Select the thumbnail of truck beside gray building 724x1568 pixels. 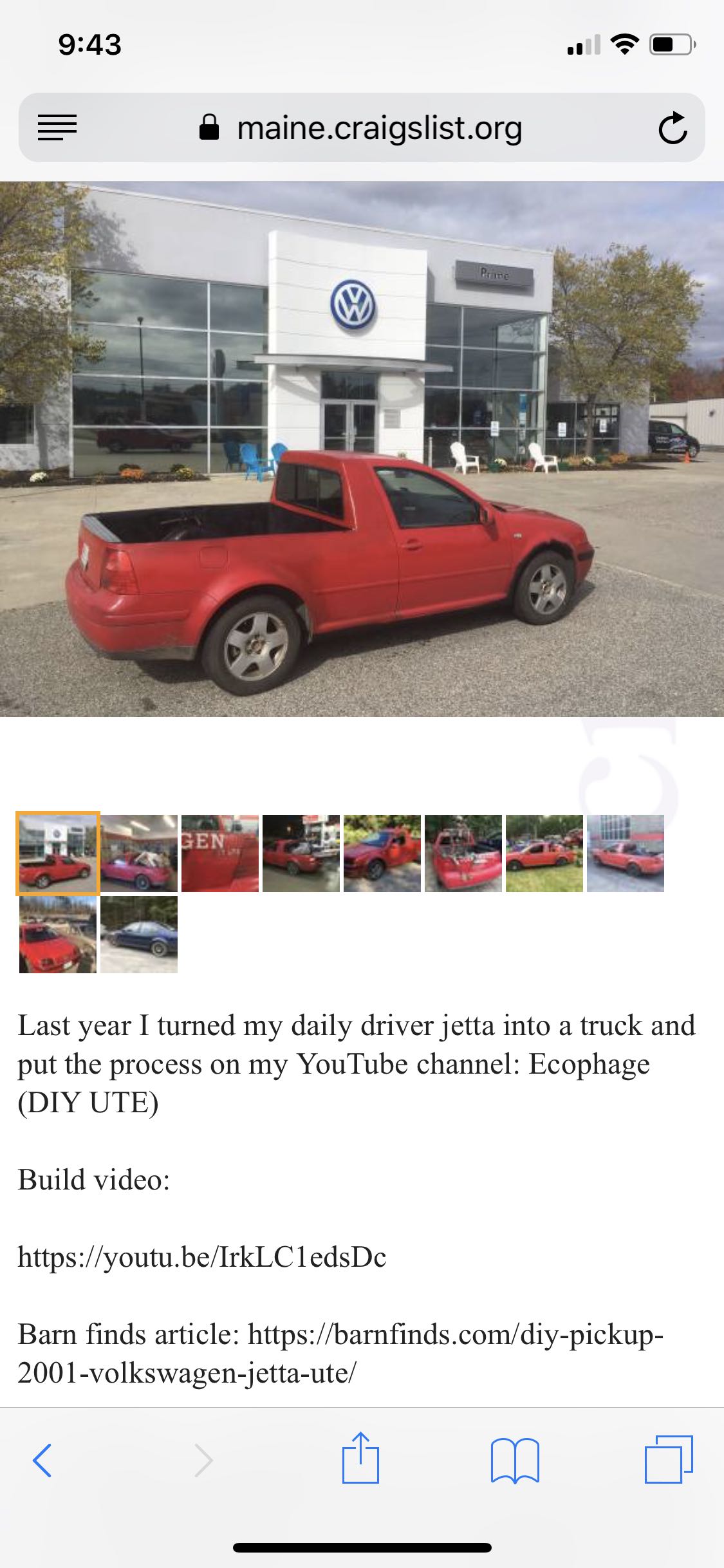626,854
